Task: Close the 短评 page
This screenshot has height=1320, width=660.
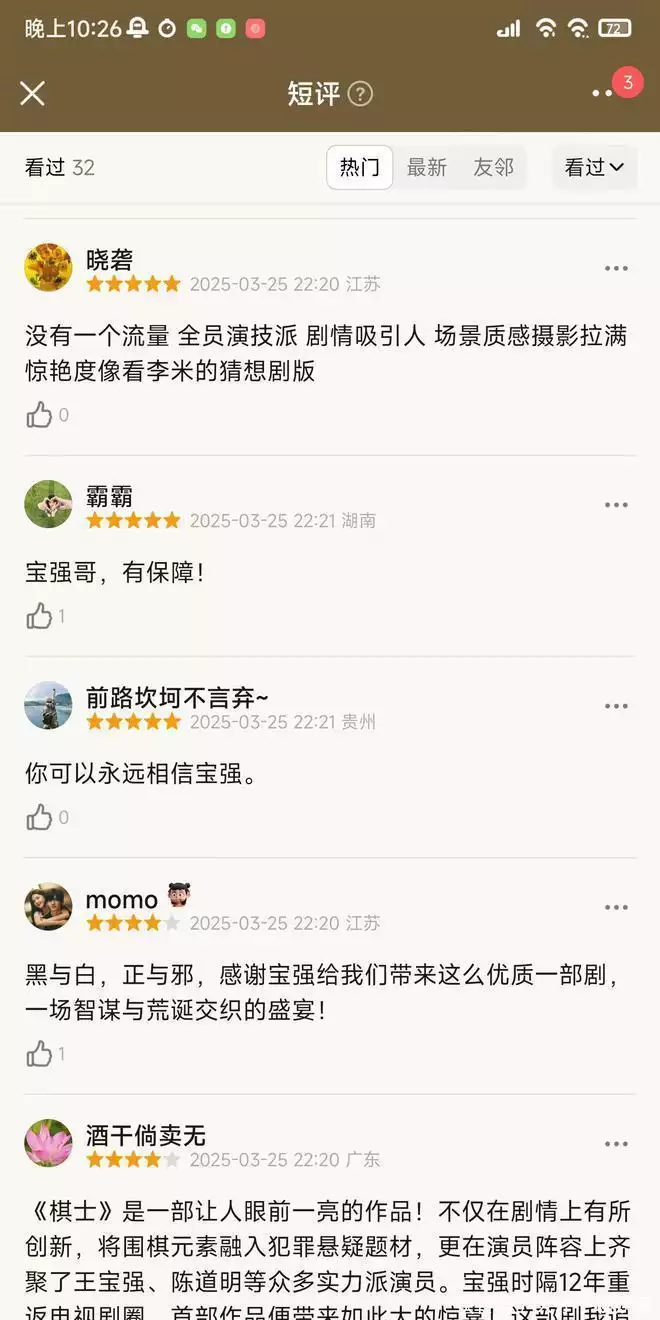Action: point(33,93)
